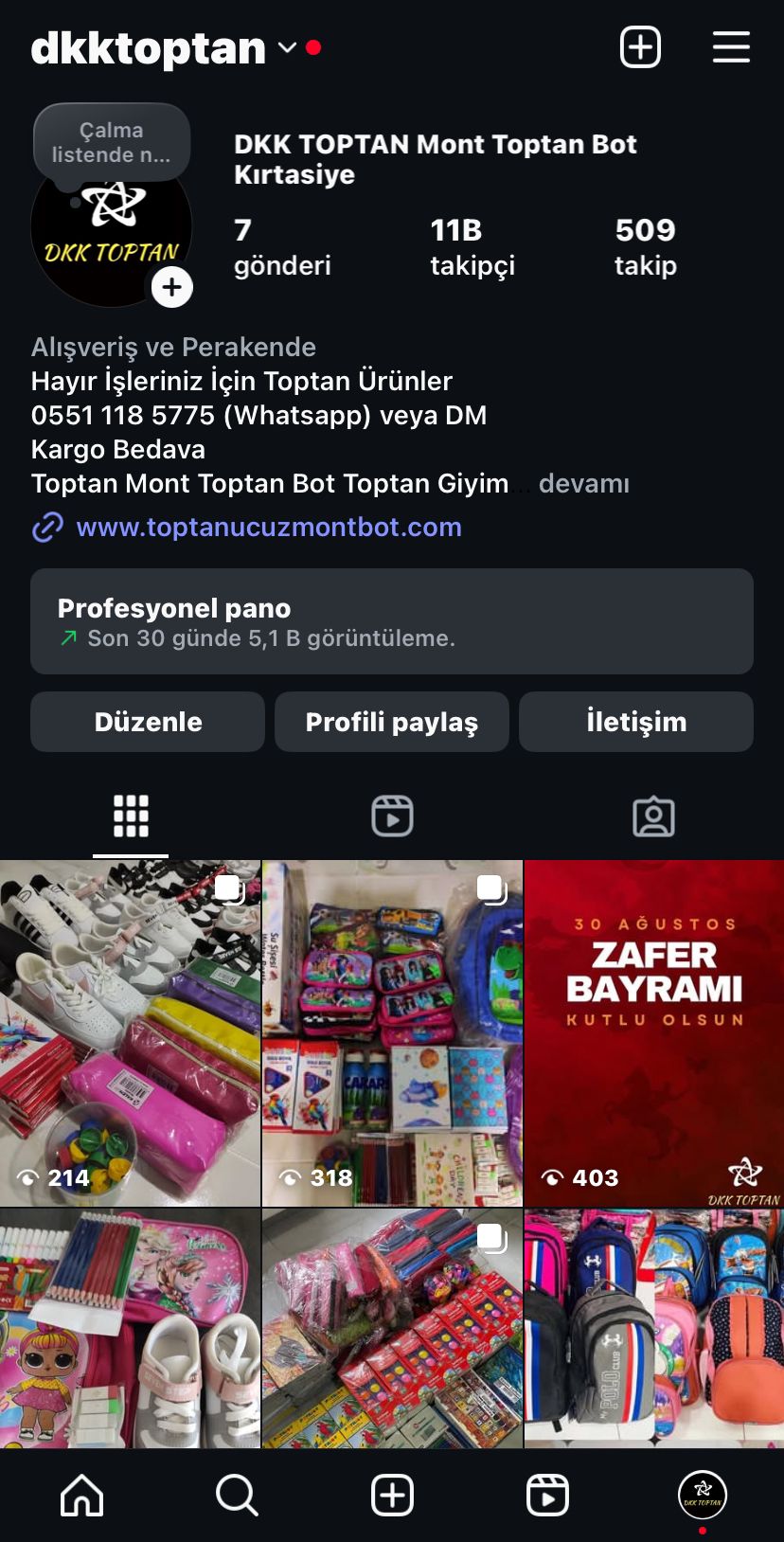Open the Reels navigation item

click(547, 1496)
